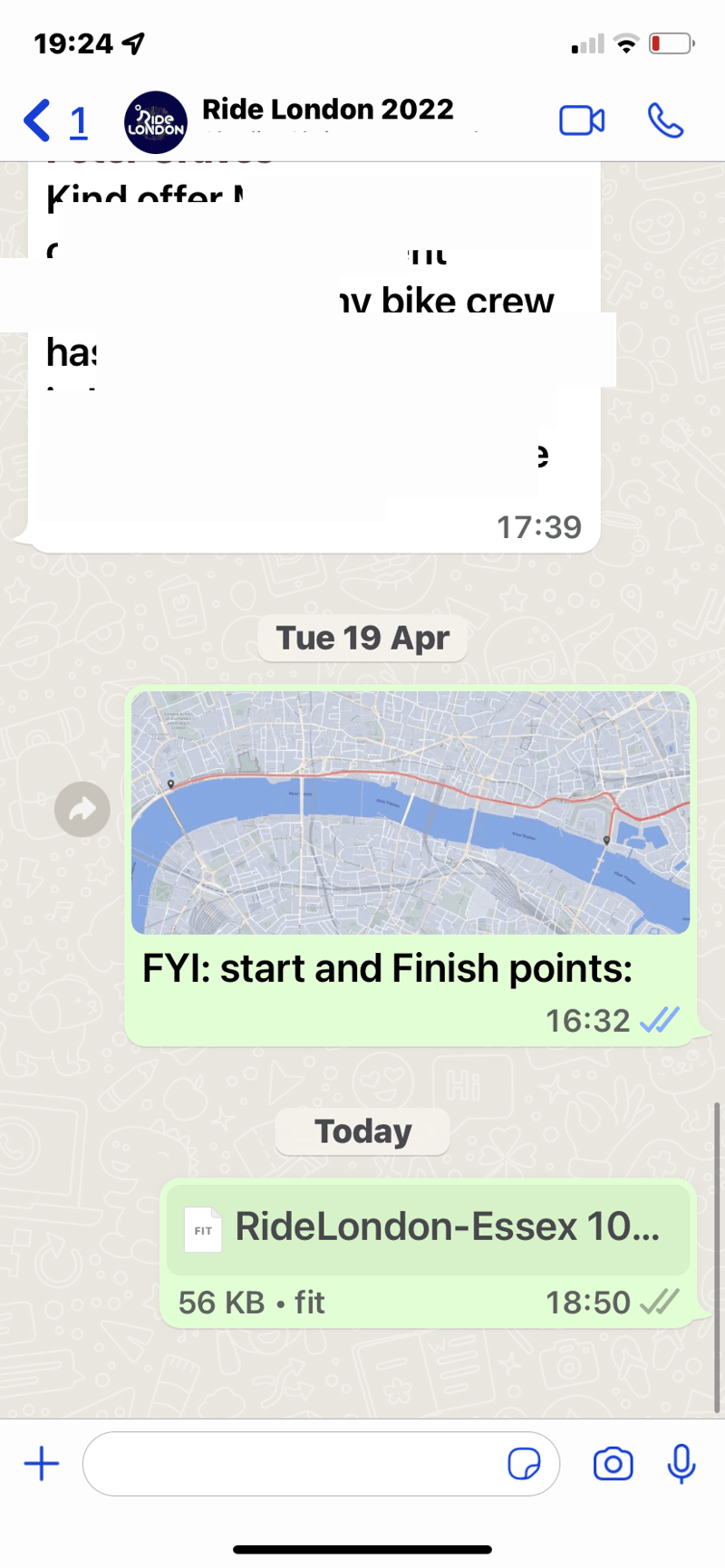Open the camera to take a photo
The width and height of the screenshot is (725, 1568).
[x=613, y=1463]
